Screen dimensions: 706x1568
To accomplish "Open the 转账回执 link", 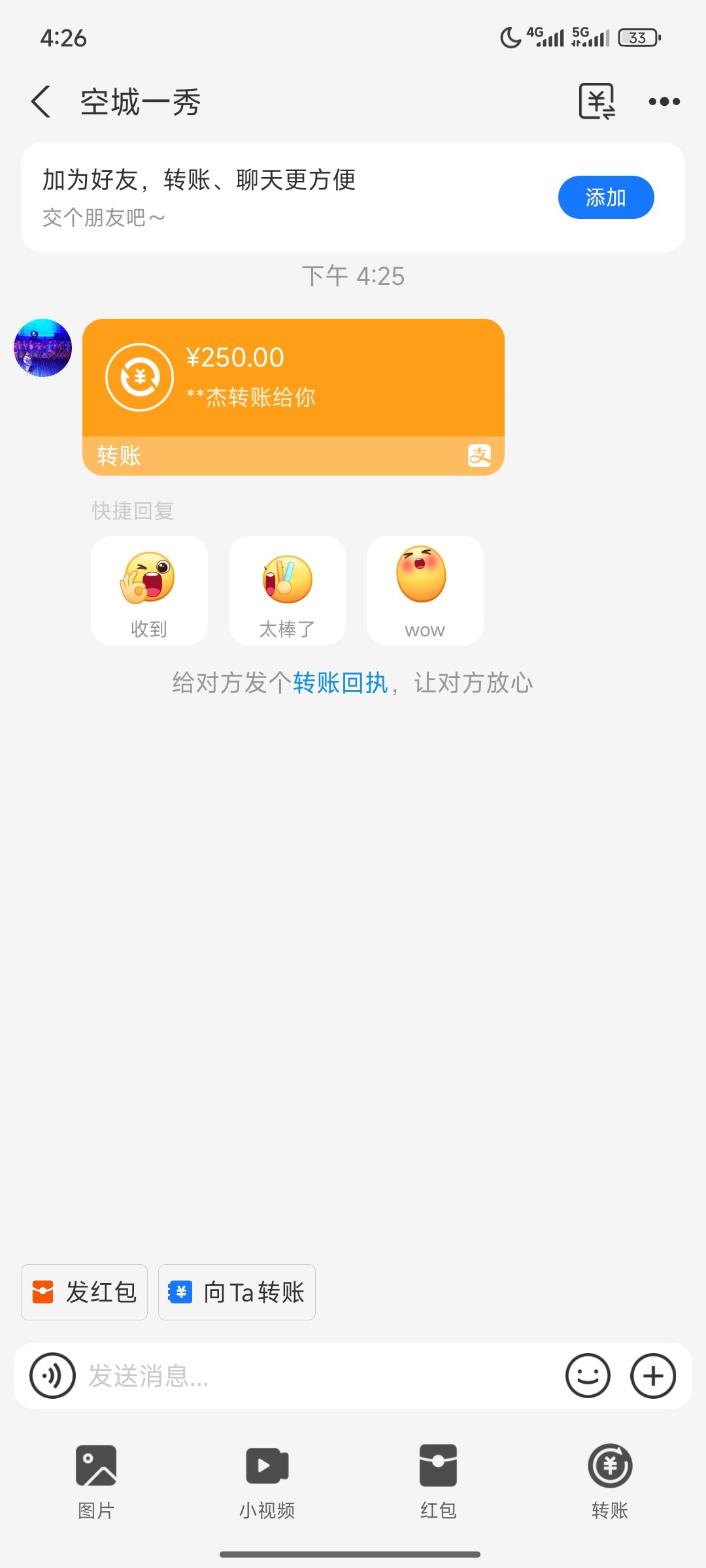I will 341,683.
